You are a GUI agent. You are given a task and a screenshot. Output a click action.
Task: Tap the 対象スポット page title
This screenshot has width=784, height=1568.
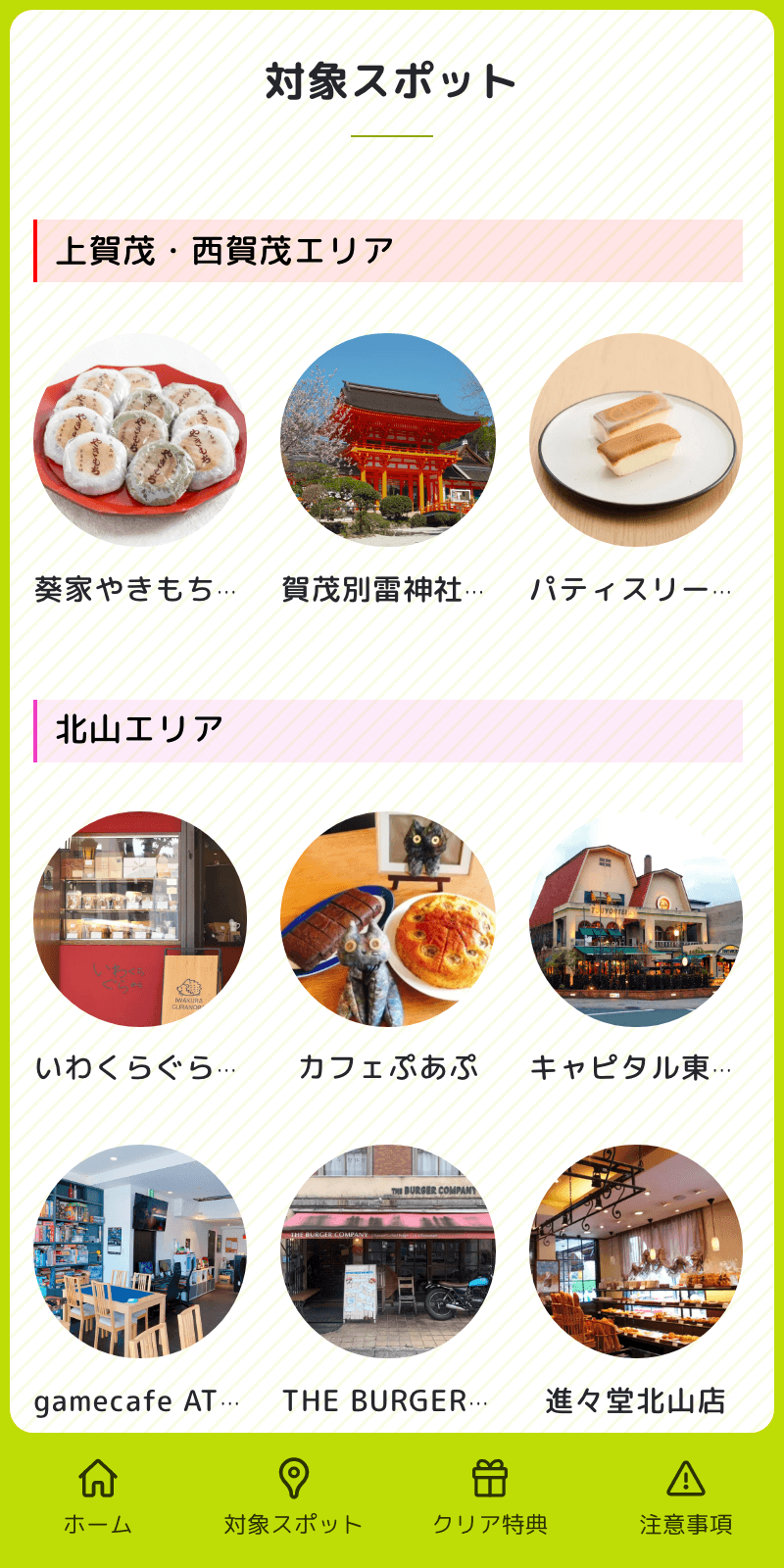point(392,81)
